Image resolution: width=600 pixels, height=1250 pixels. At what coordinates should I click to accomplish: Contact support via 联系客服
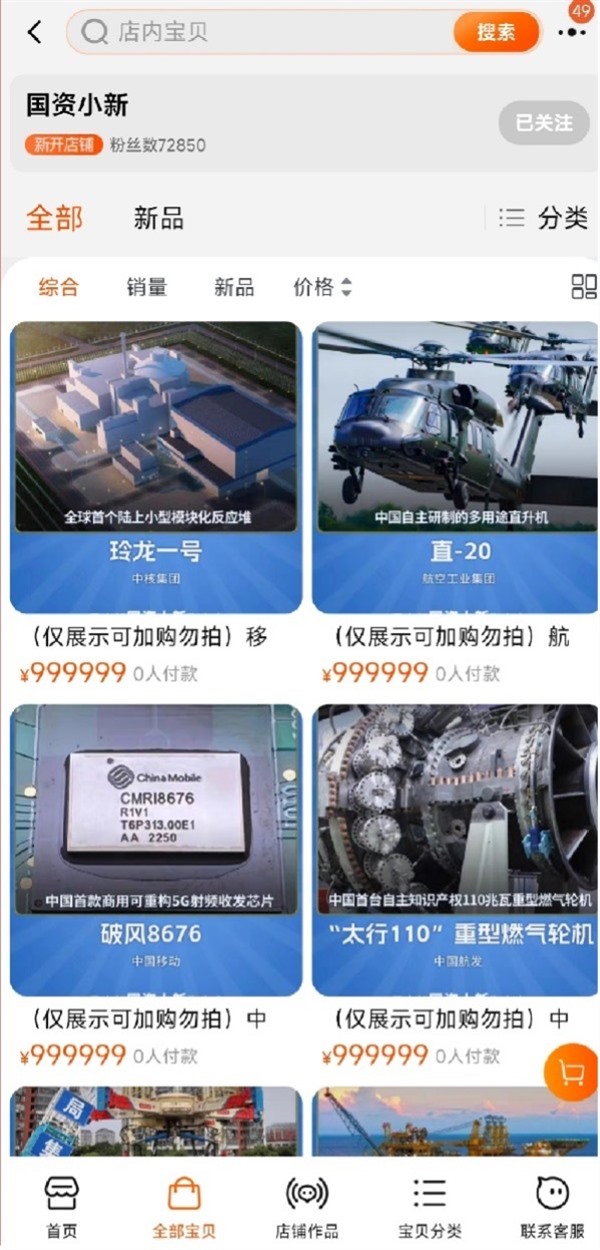pos(552,1206)
